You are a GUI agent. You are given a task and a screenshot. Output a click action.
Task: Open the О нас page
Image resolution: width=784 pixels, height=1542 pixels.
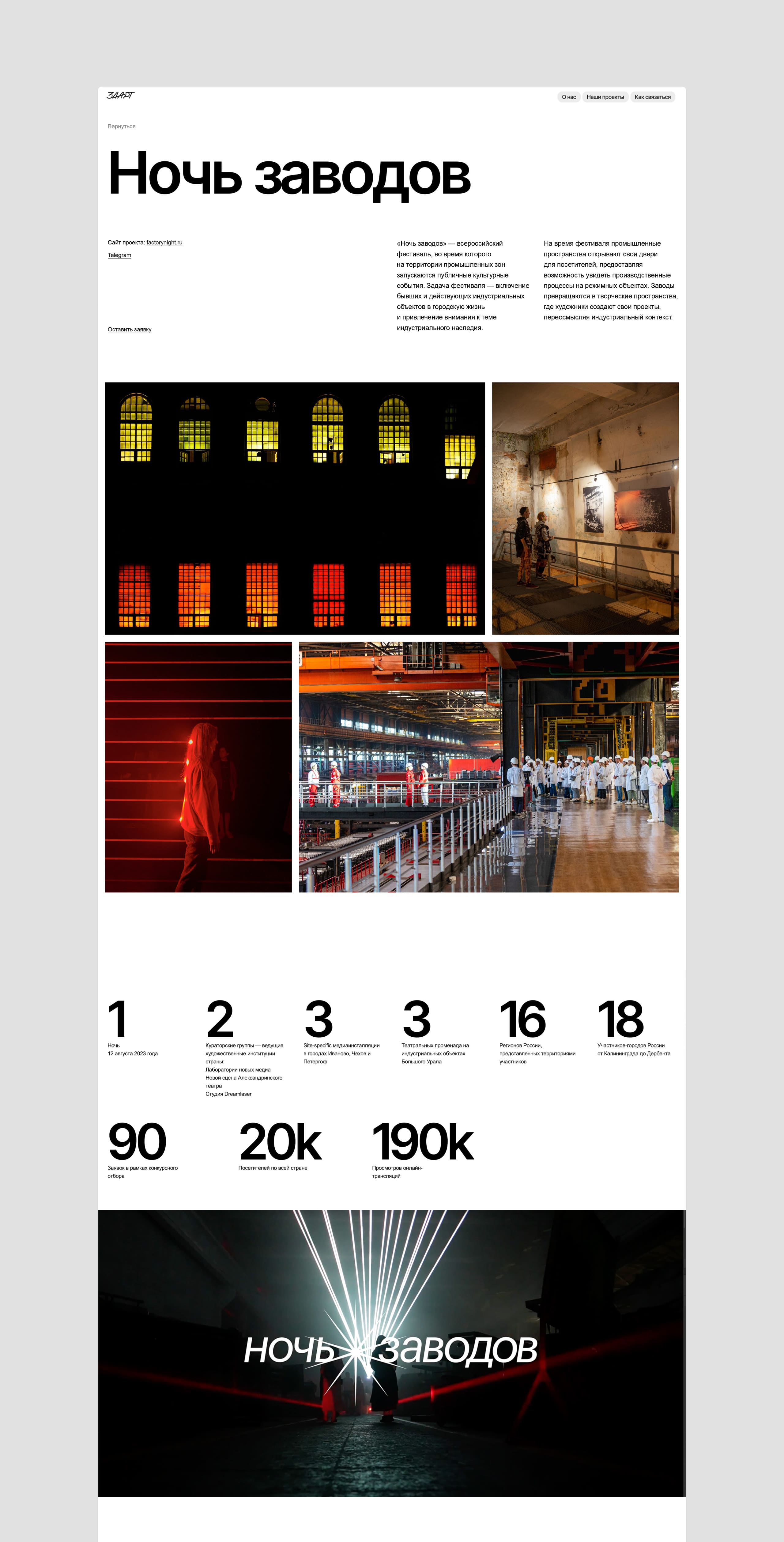pyautogui.click(x=568, y=97)
